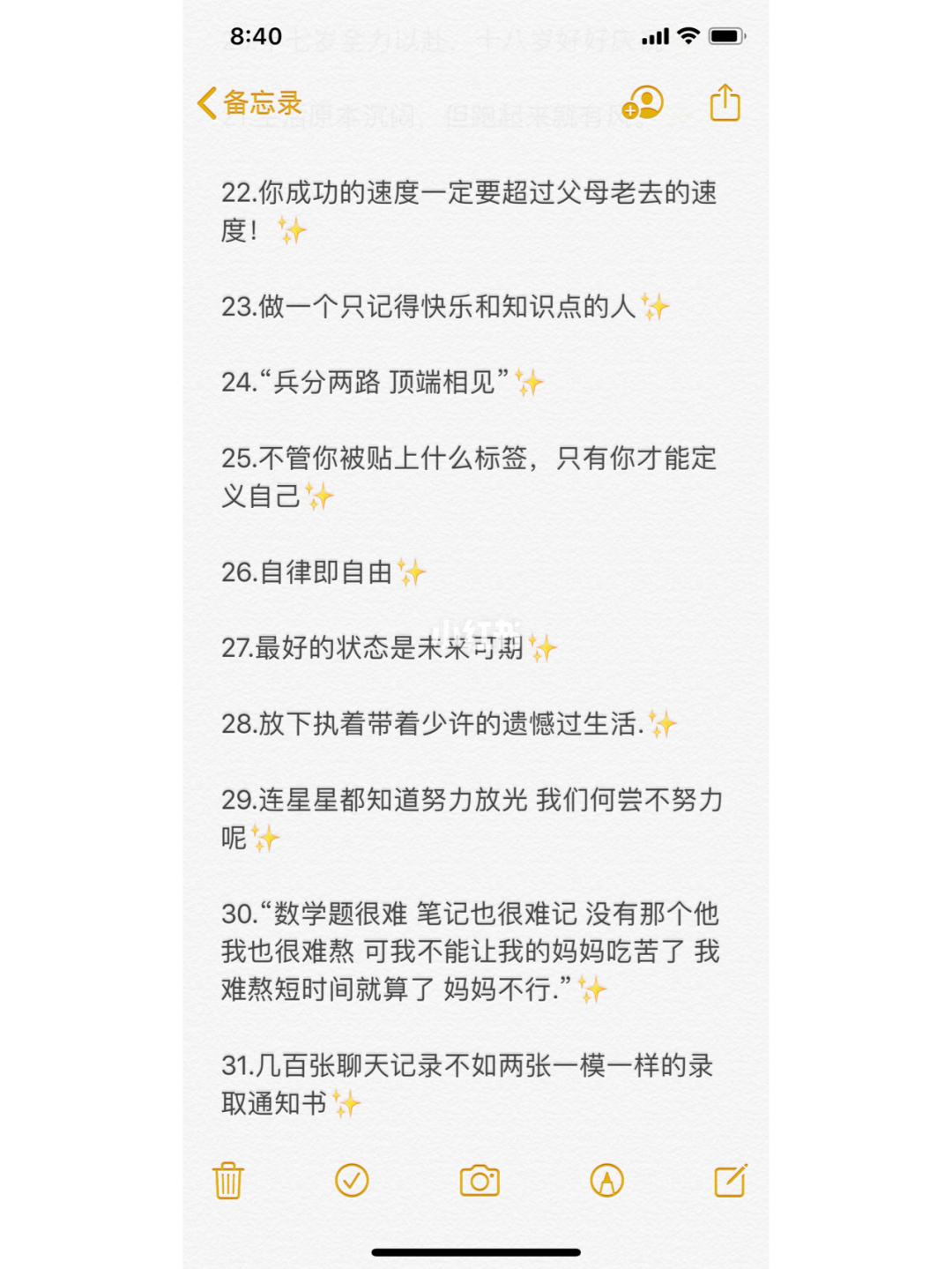Screen dimensions: 952x1269
Task: Go back to the 备忘录 list
Action: pyautogui.click(x=250, y=103)
